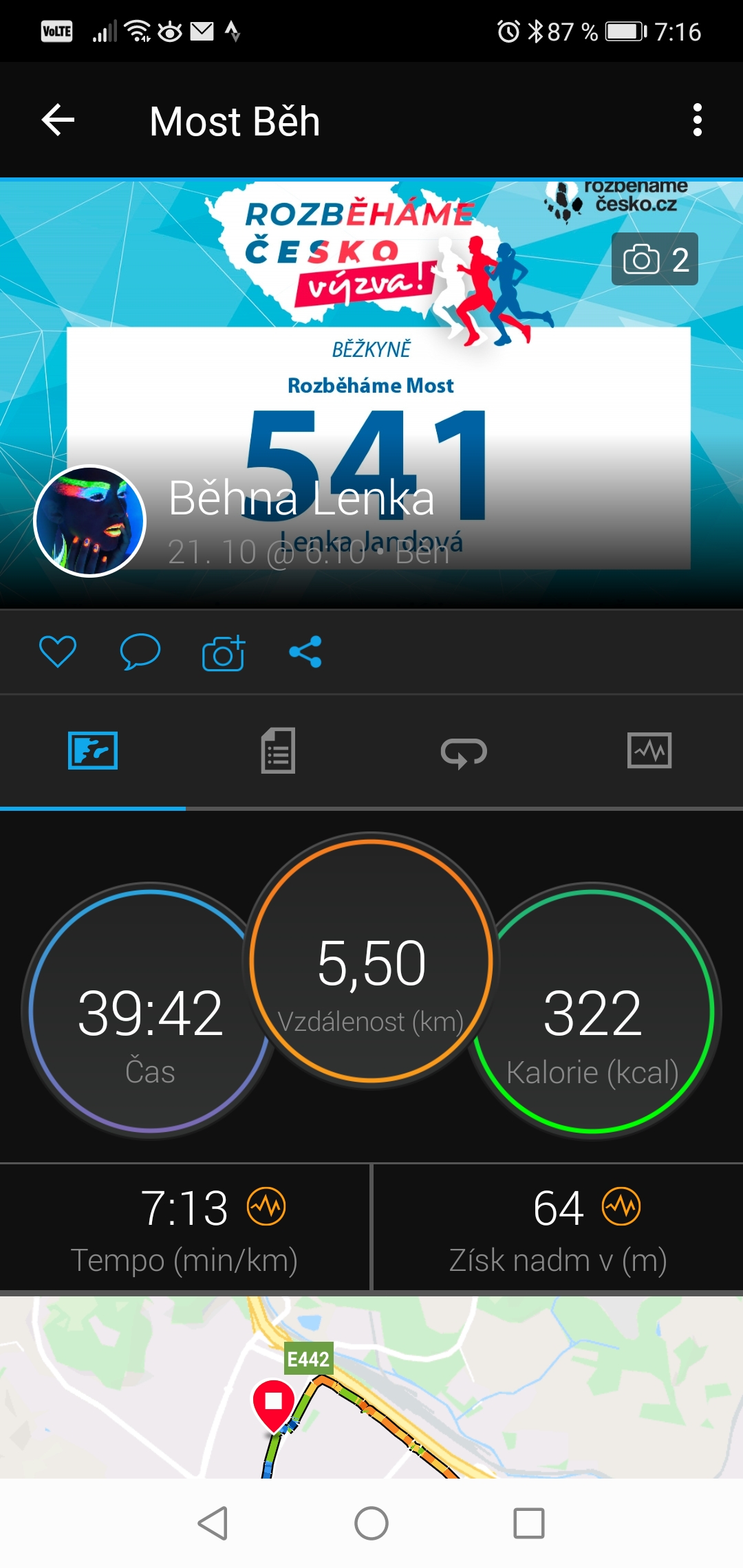
Task: Tap the system home button
Action: (x=371, y=1523)
